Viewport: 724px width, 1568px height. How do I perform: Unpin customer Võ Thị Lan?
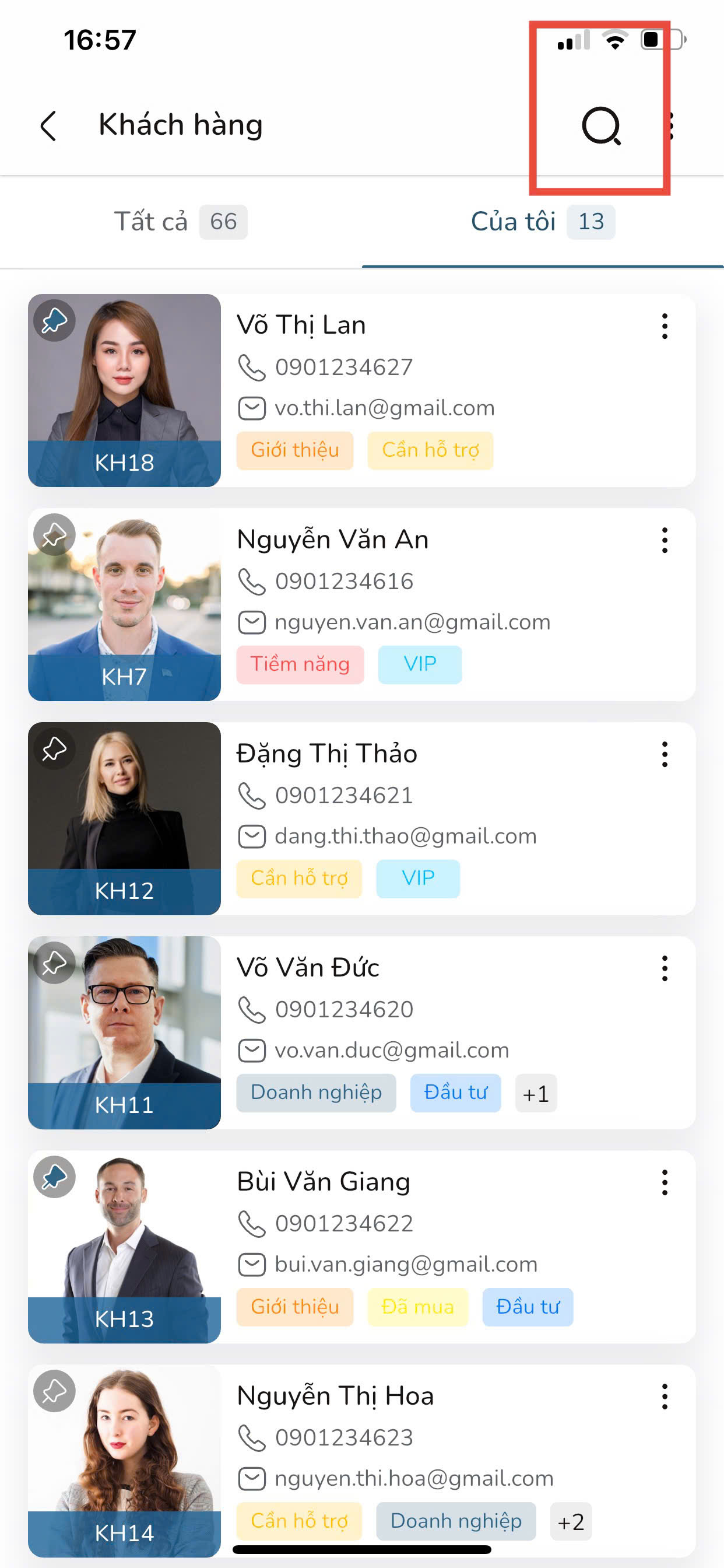(x=54, y=320)
